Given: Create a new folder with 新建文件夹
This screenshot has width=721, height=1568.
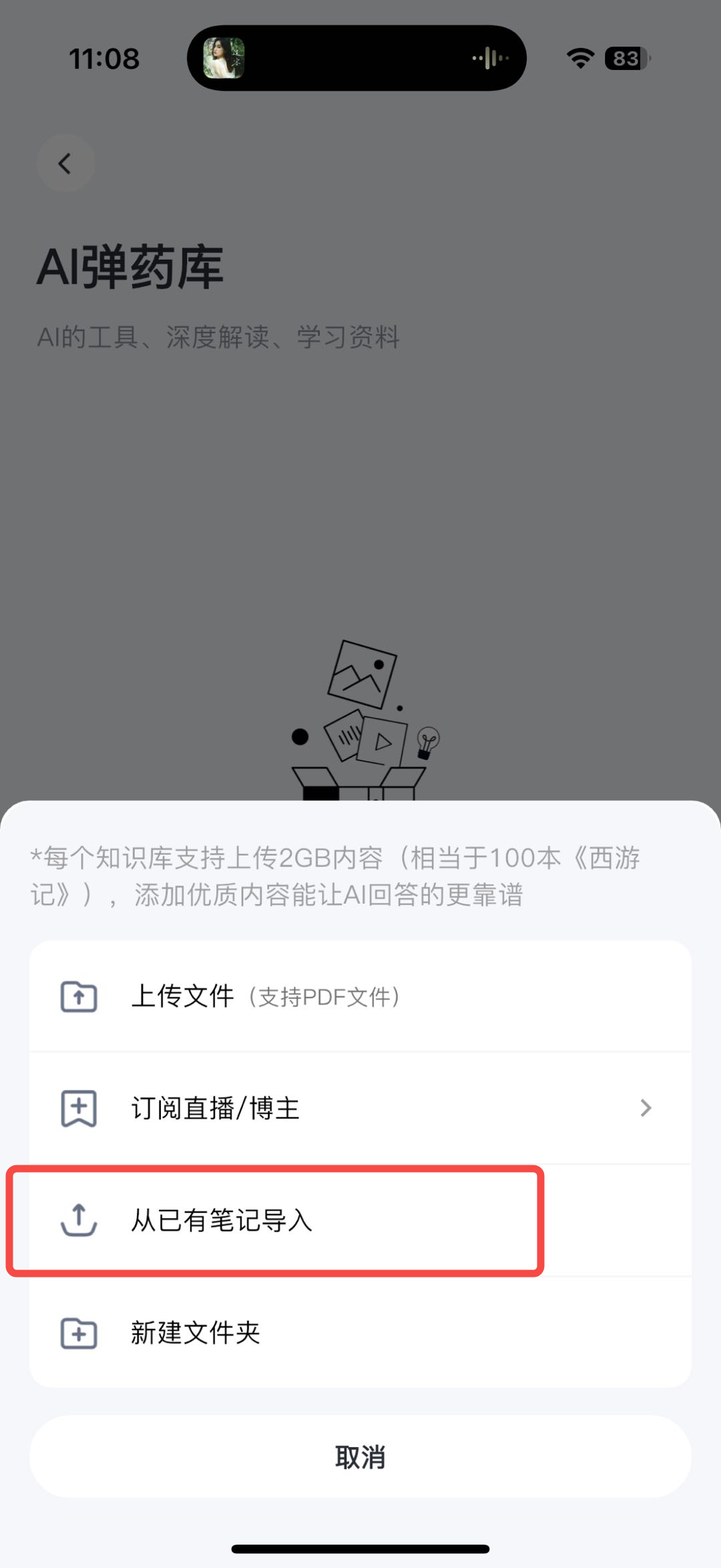Looking at the screenshot, I should coord(360,1333).
